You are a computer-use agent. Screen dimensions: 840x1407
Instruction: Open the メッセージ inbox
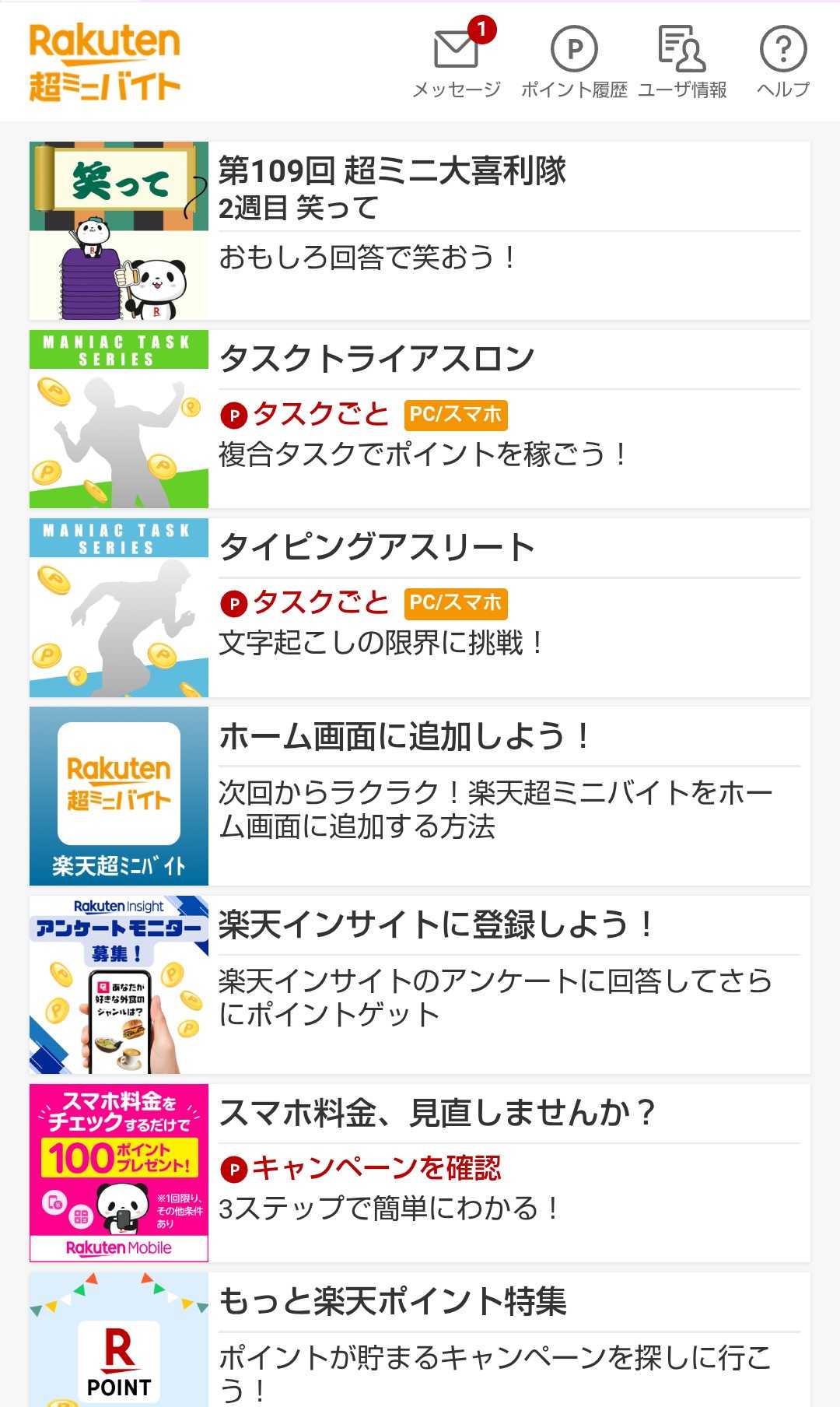pos(456,62)
